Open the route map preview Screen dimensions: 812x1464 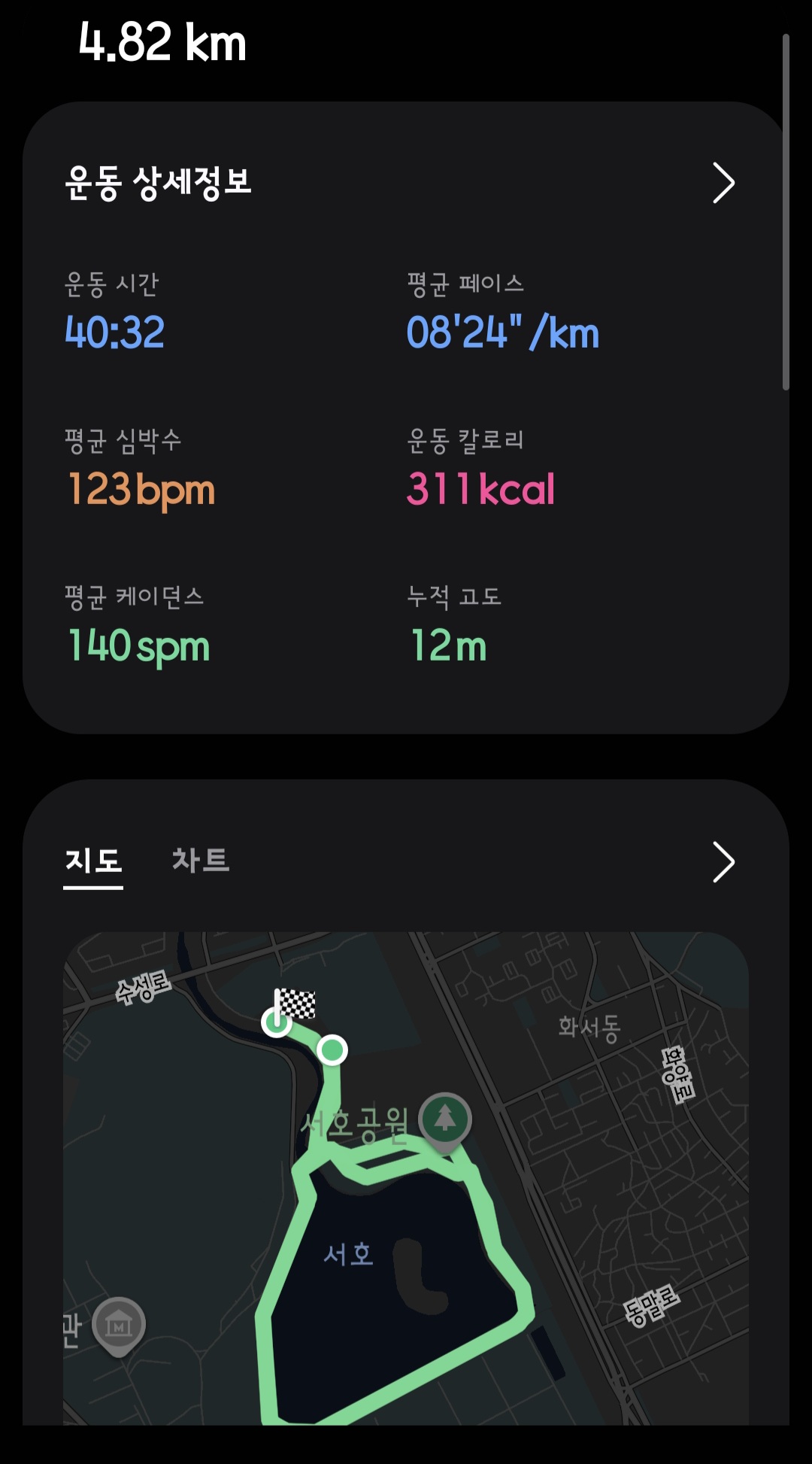[x=406, y=1204]
